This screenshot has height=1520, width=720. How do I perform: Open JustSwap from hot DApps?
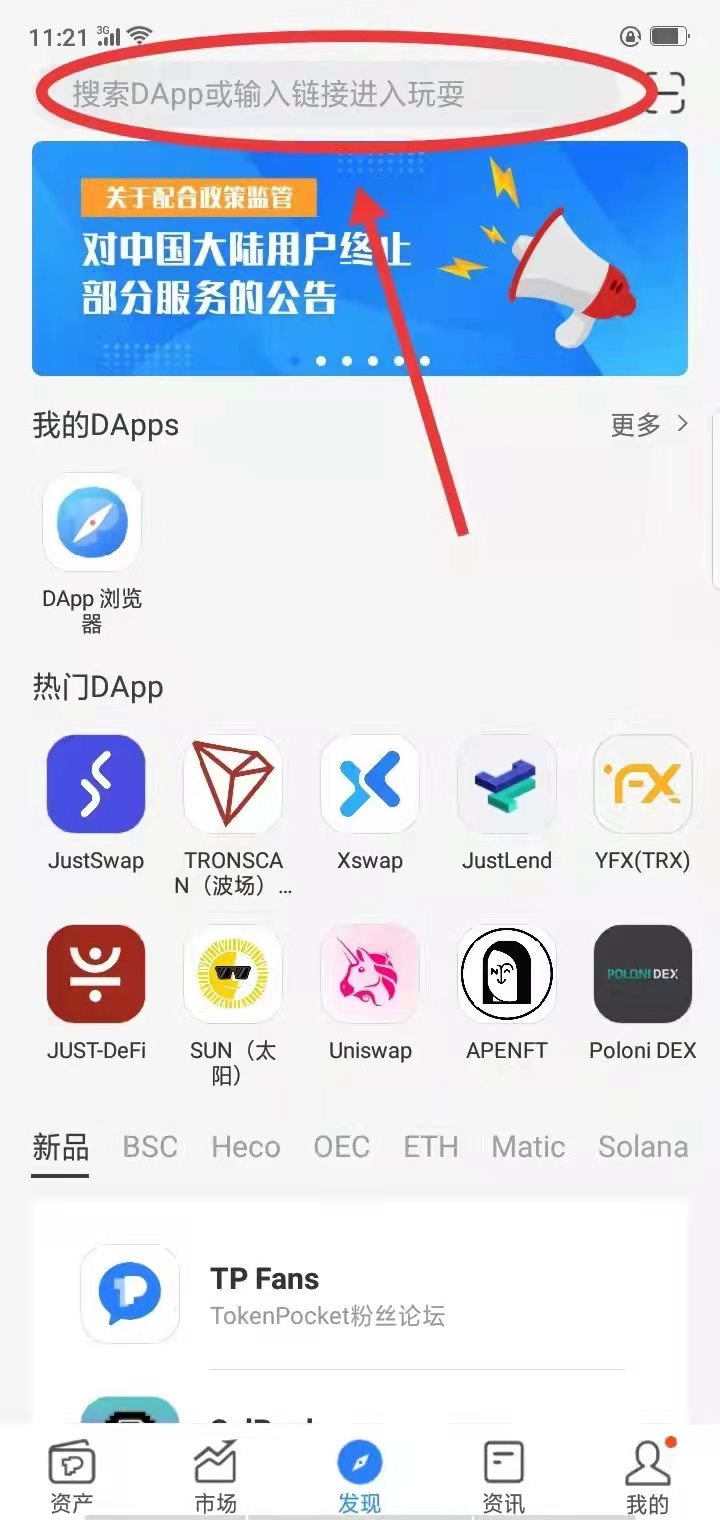(96, 784)
